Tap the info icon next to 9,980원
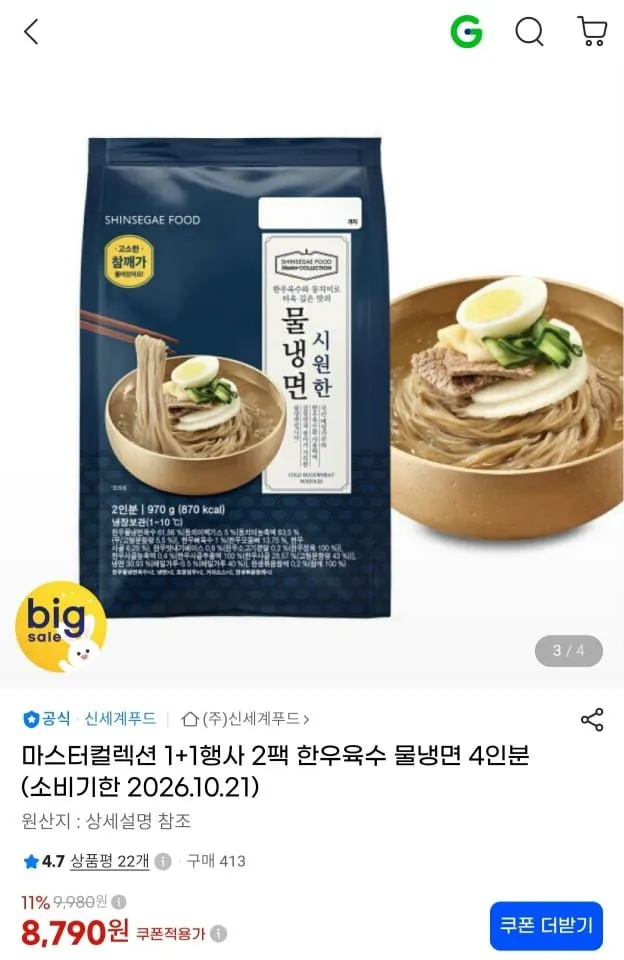Viewport: 624px width, 960px height. click(119, 902)
